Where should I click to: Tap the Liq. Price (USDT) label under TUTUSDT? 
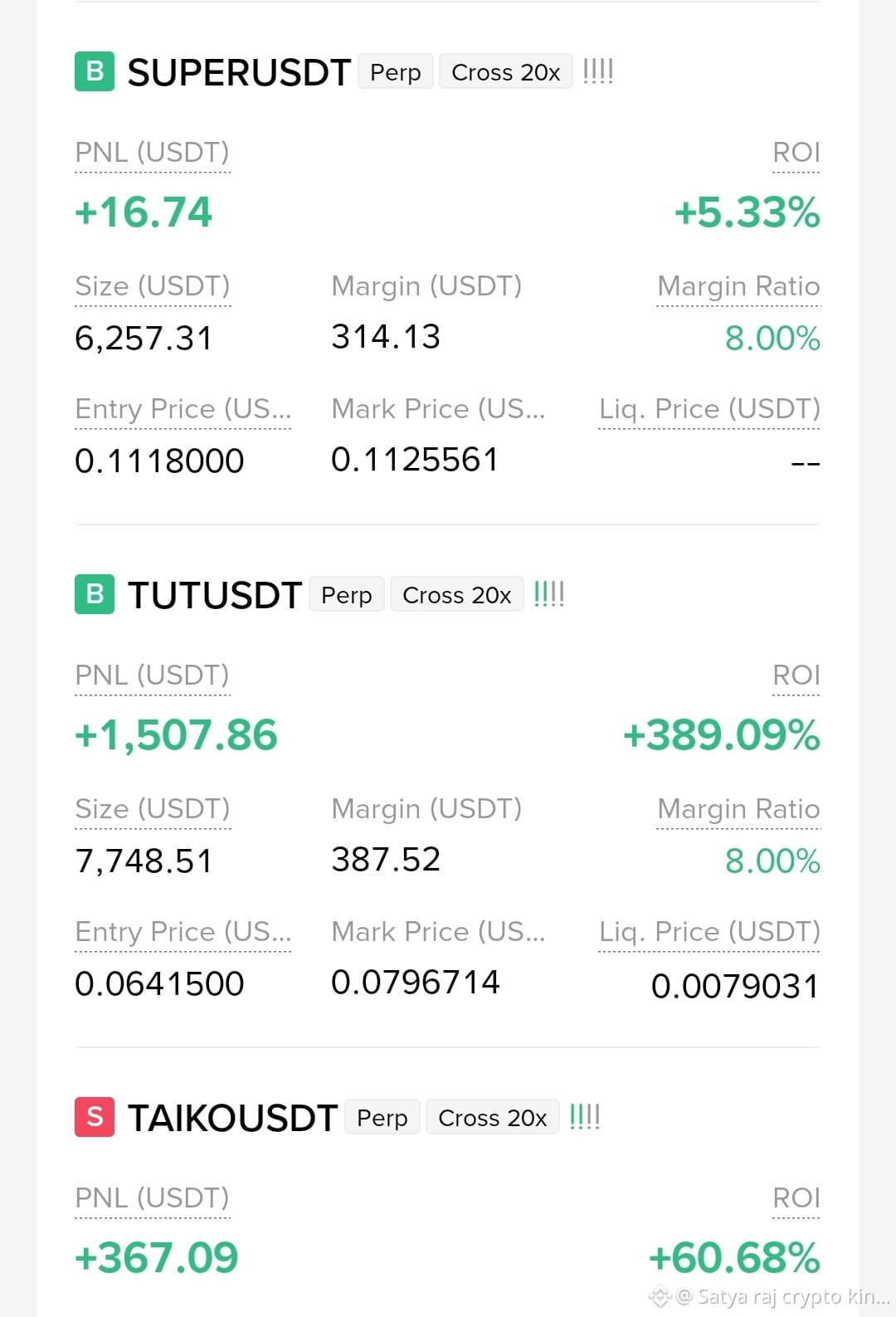point(709,932)
